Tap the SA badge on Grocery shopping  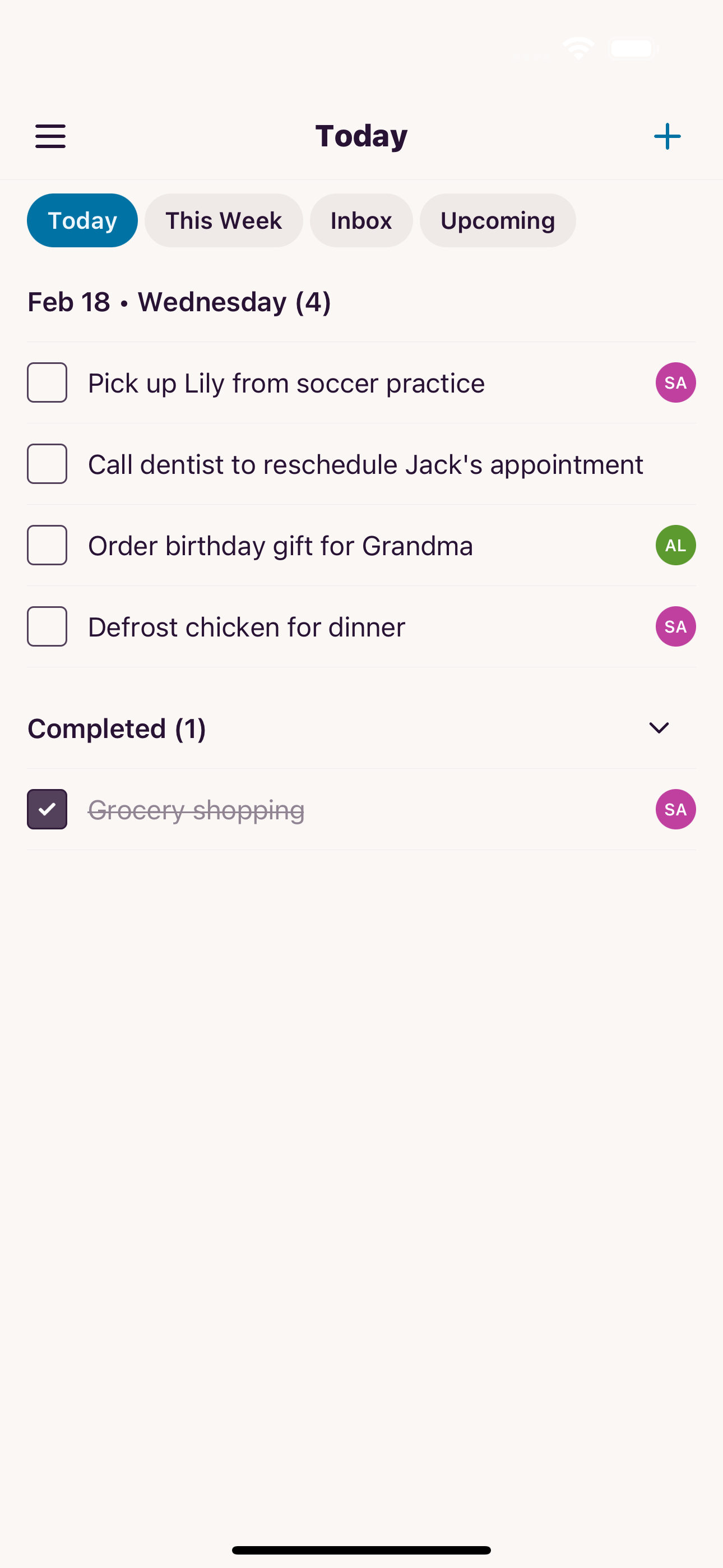click(x=675, y=809)
